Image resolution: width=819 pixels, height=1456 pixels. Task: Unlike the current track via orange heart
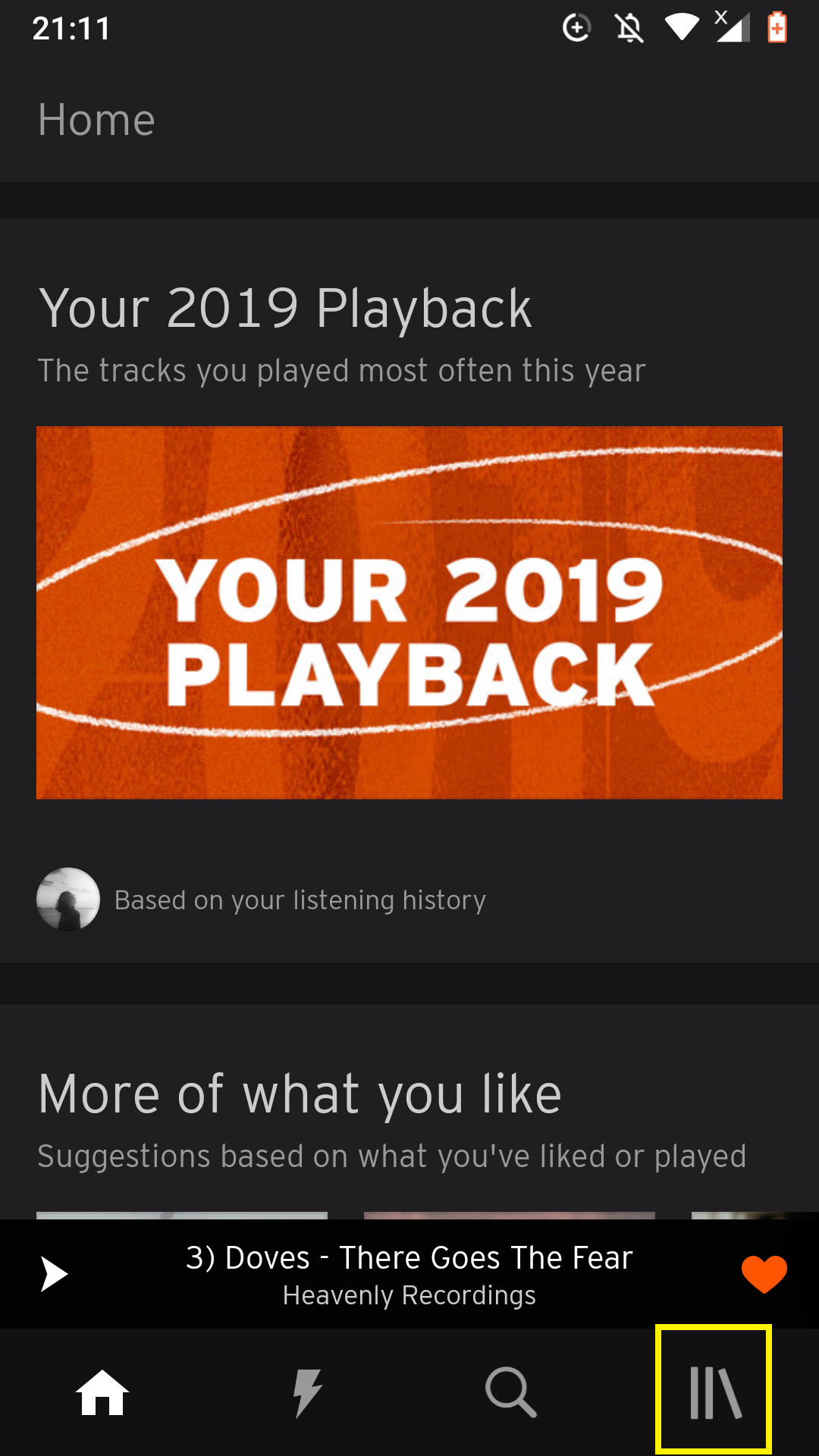pos(764,1274)
